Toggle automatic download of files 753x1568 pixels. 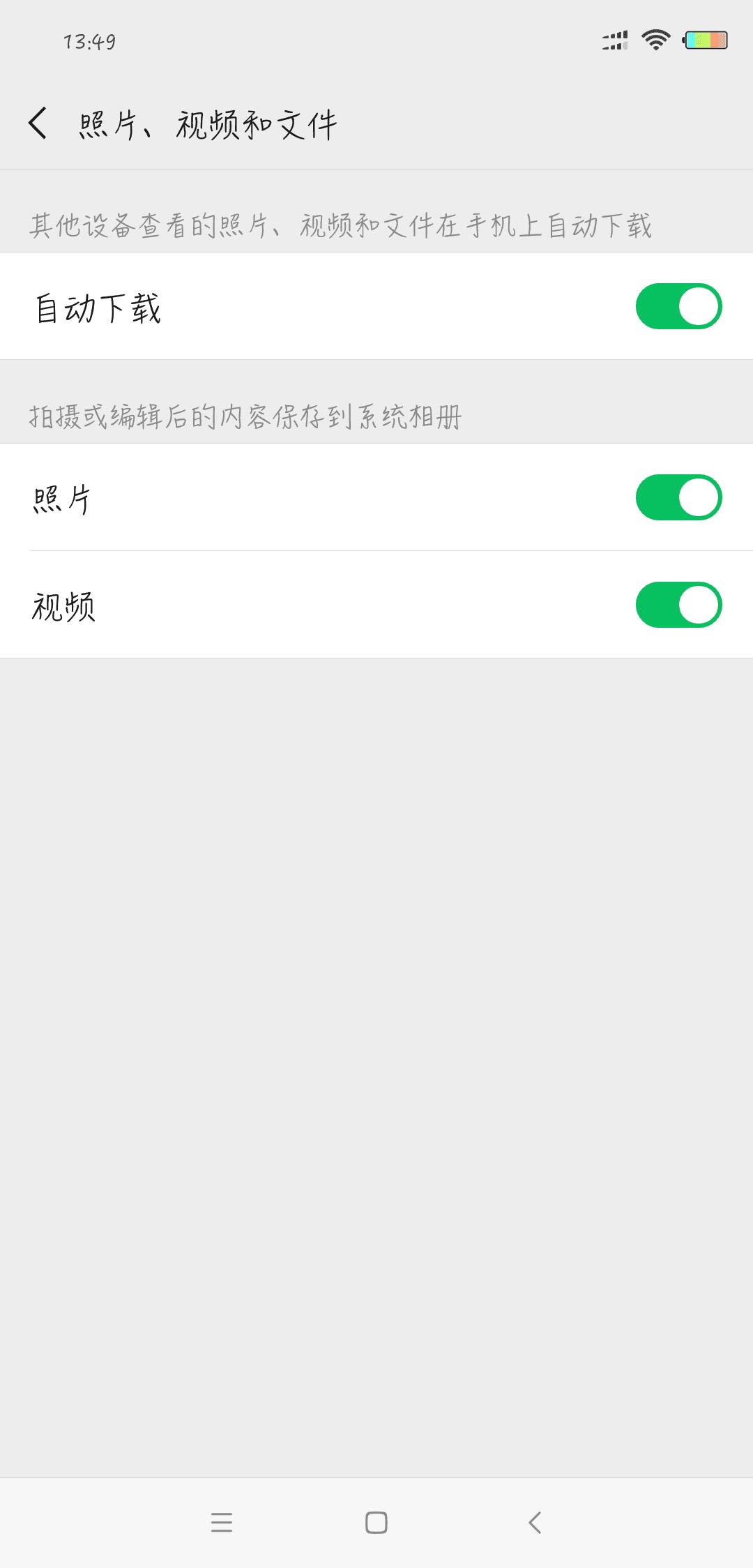tap(679, 305)
